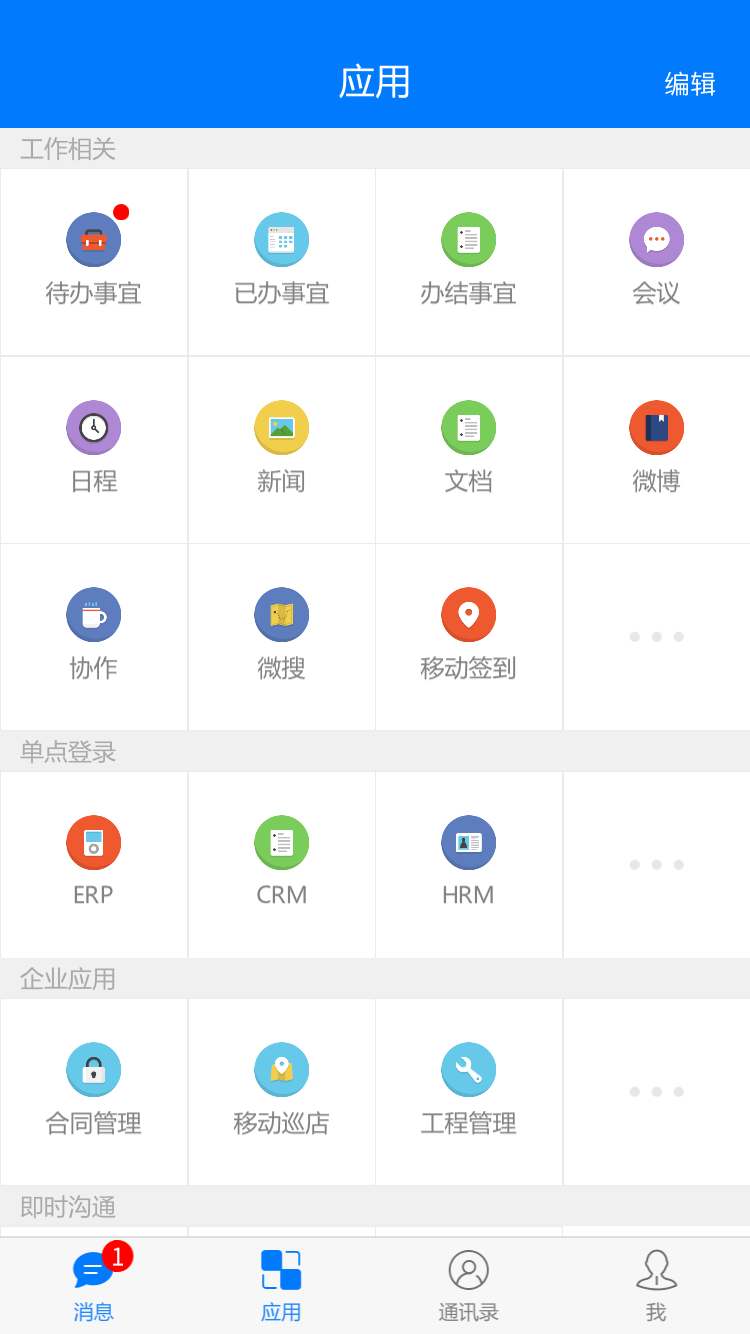Open 移动巡店
The width and height of the screenshot is (750, 1334).
click(281, 1092)
